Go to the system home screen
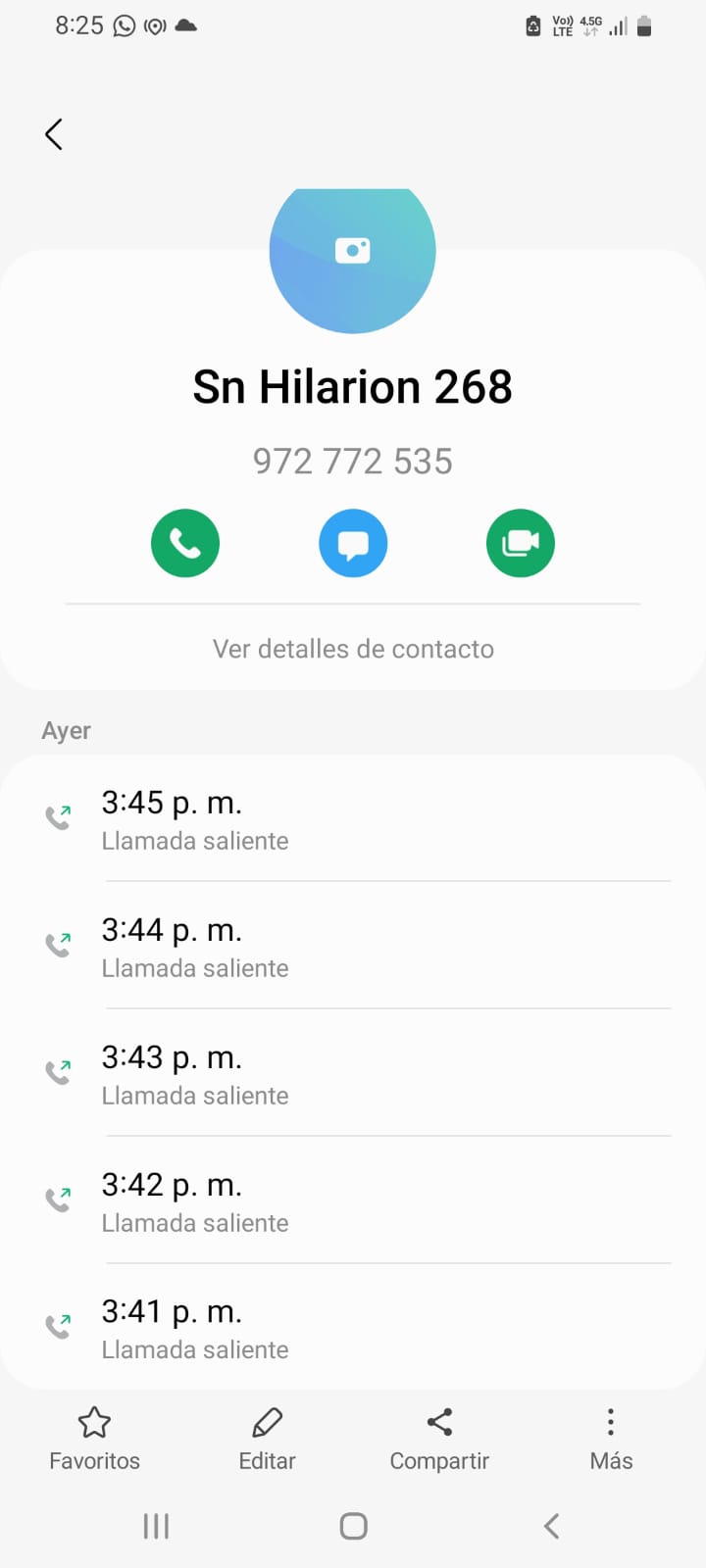Image resolution: width=706 pixels, height=1568 pixels. point(353,1526)
